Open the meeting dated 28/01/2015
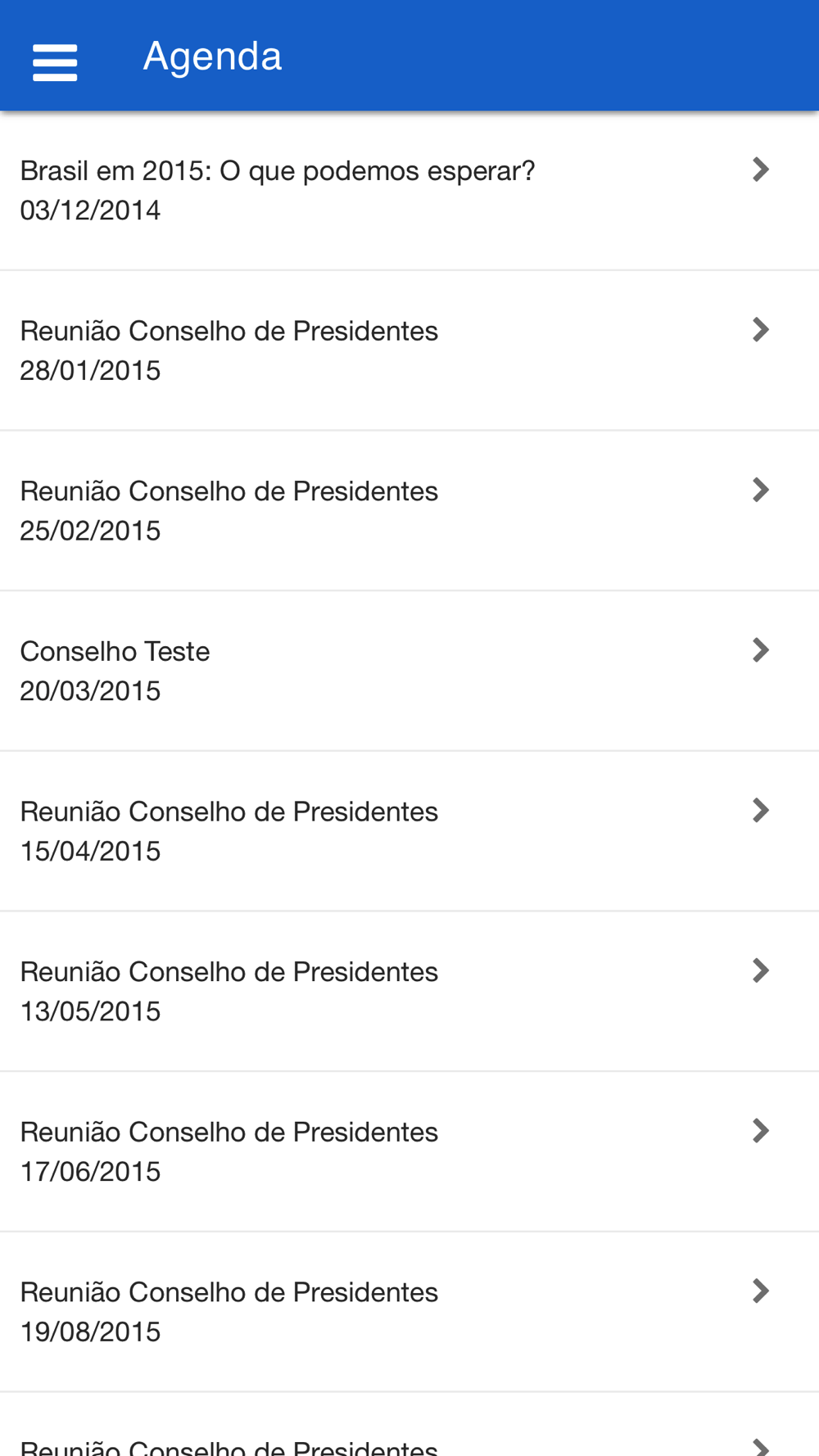 pyautogui.click(x=409, y=350)
